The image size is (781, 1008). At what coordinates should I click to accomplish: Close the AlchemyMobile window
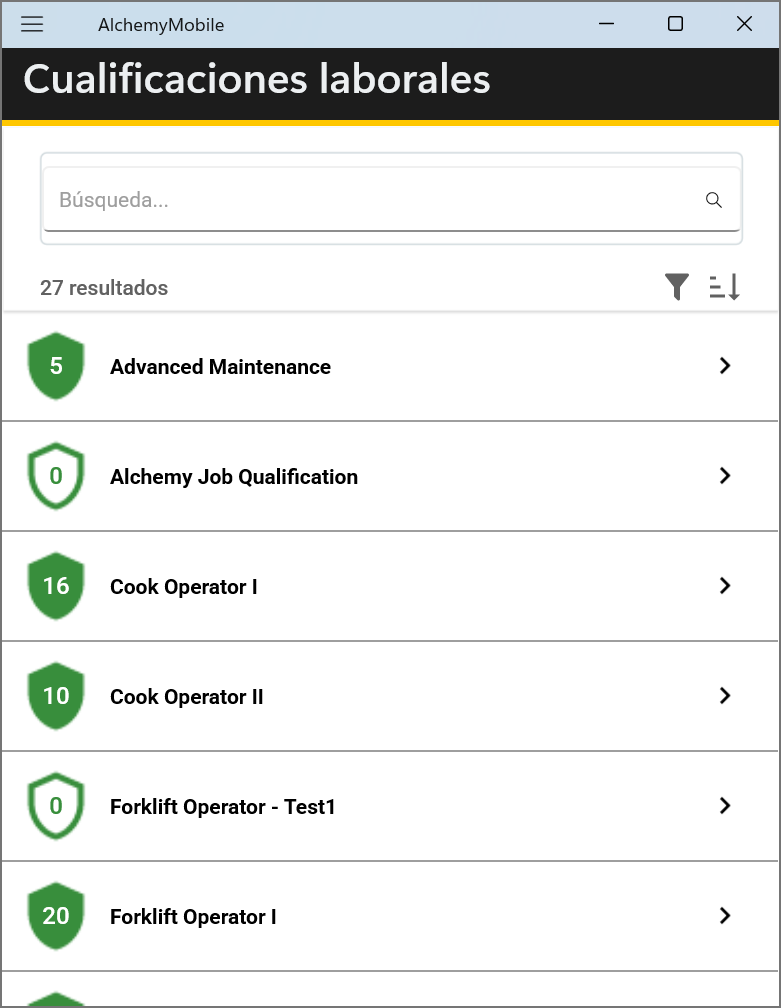click(x=744, y=25)
